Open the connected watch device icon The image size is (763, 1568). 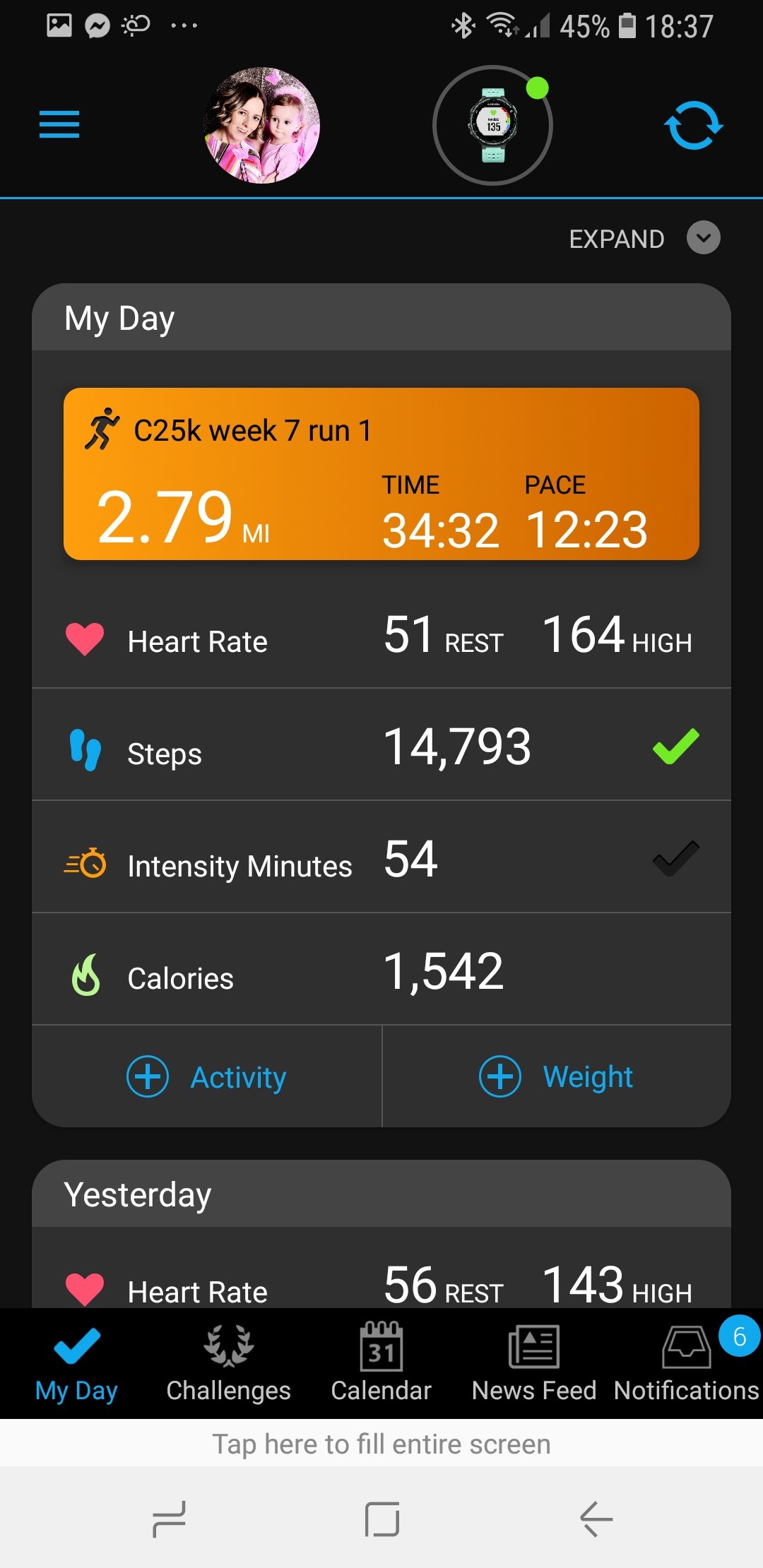[492, 126]
